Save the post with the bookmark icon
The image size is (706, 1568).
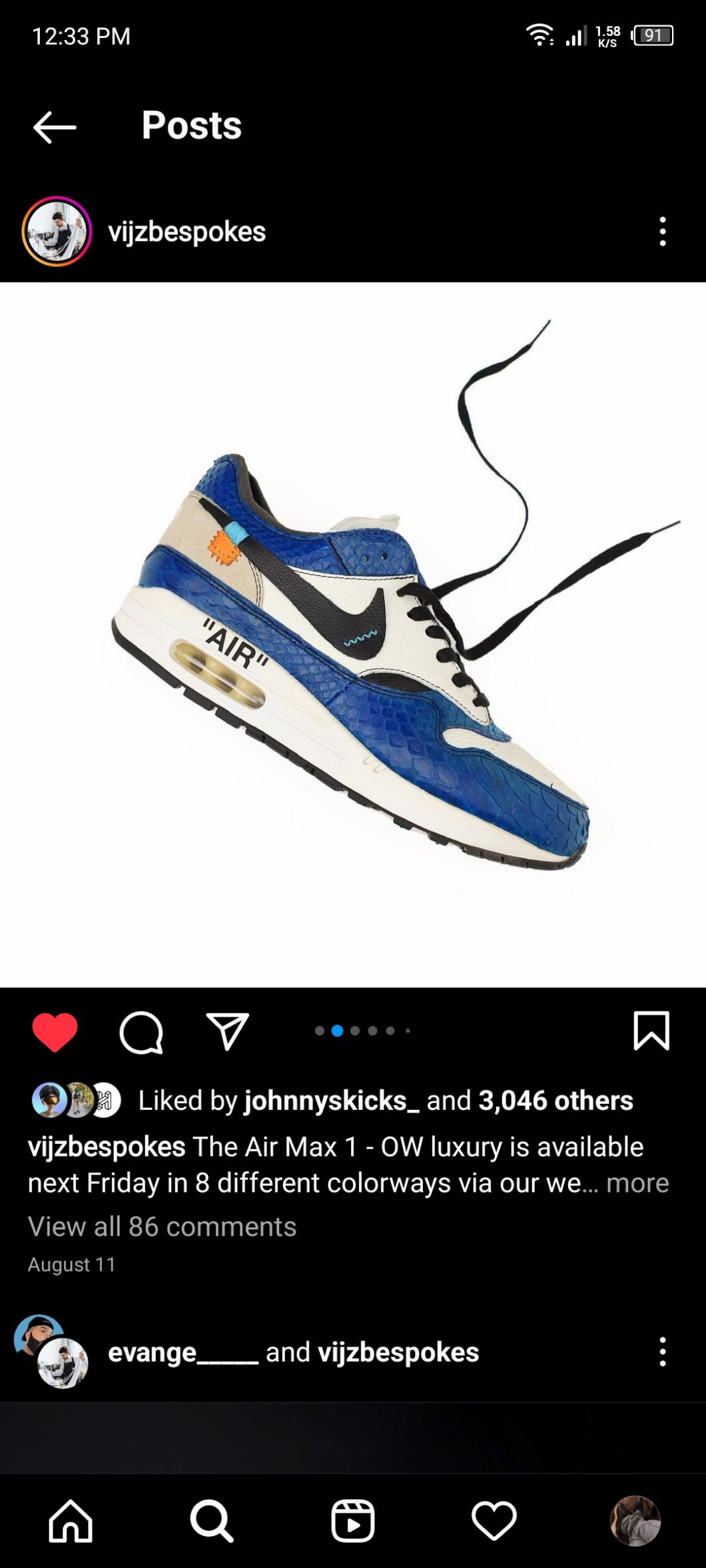coord(651,1031)
